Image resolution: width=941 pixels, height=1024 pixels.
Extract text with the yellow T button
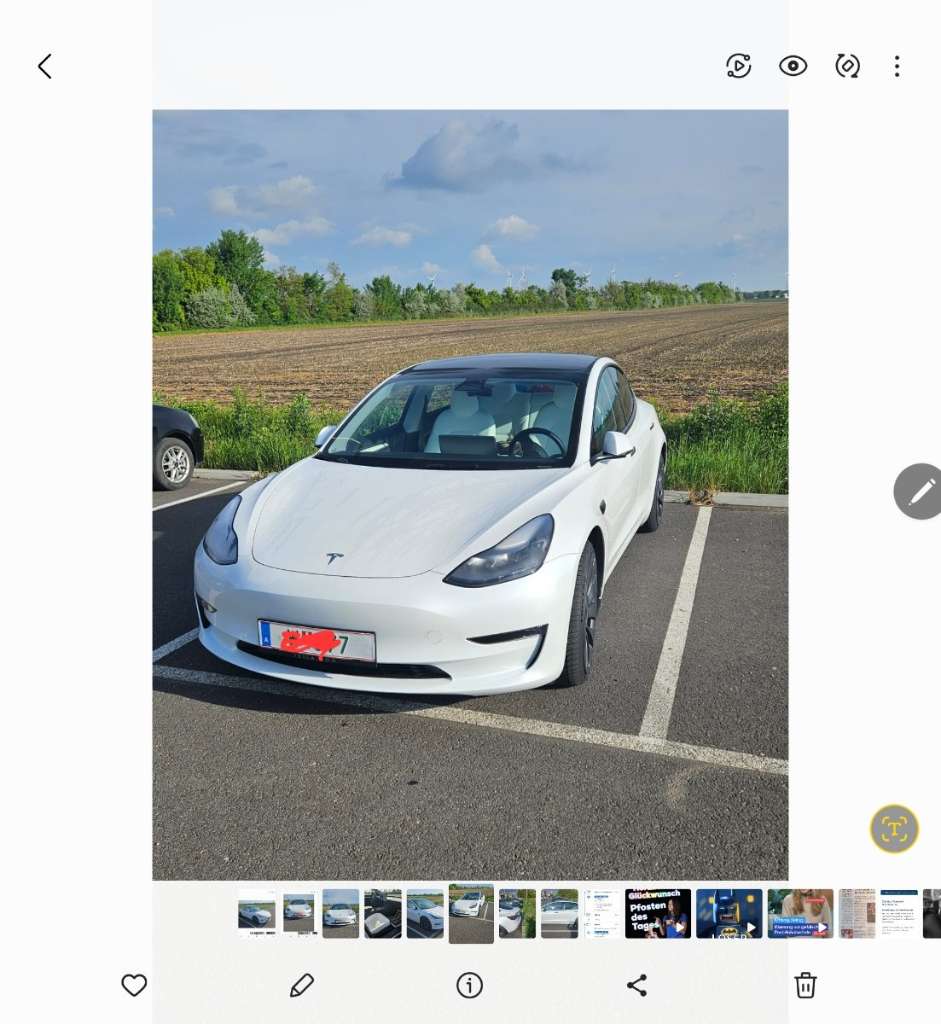894,829
